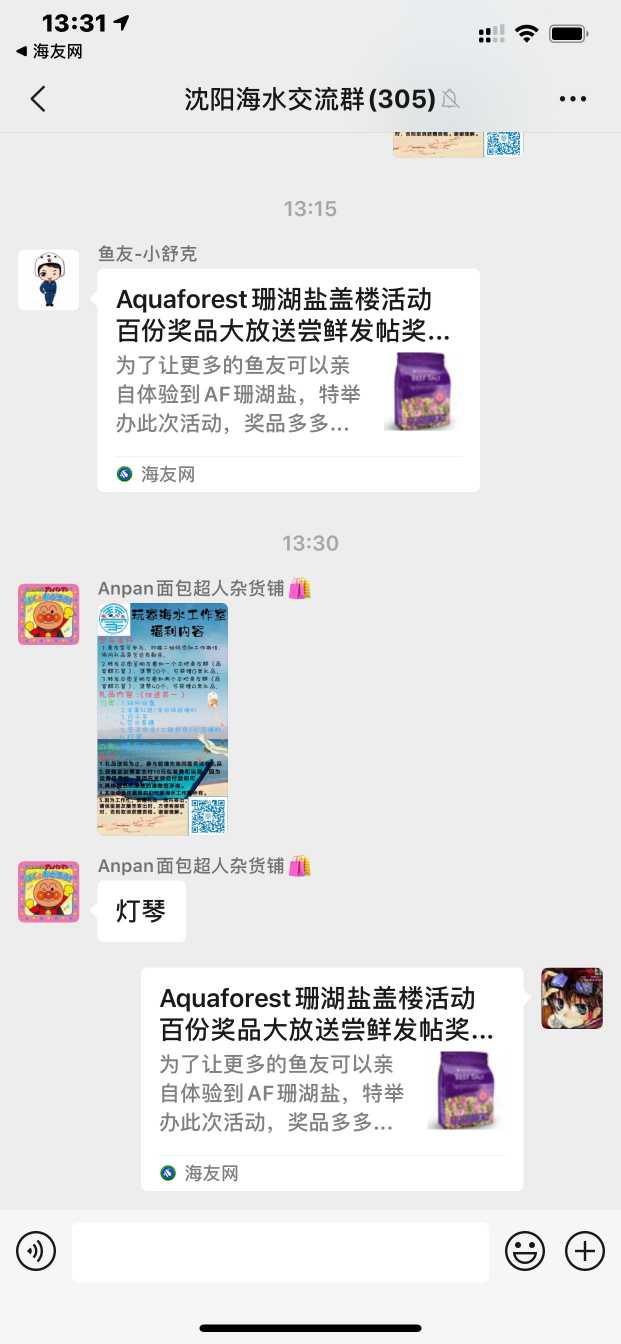Go back from the 沈阳海水交流群 chat
621x1344 pixels.
(x=38, y=99)
